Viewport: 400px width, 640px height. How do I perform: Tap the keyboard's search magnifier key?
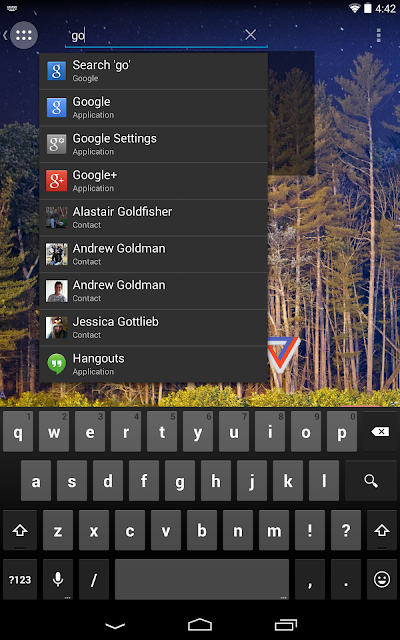click(371, 481)
